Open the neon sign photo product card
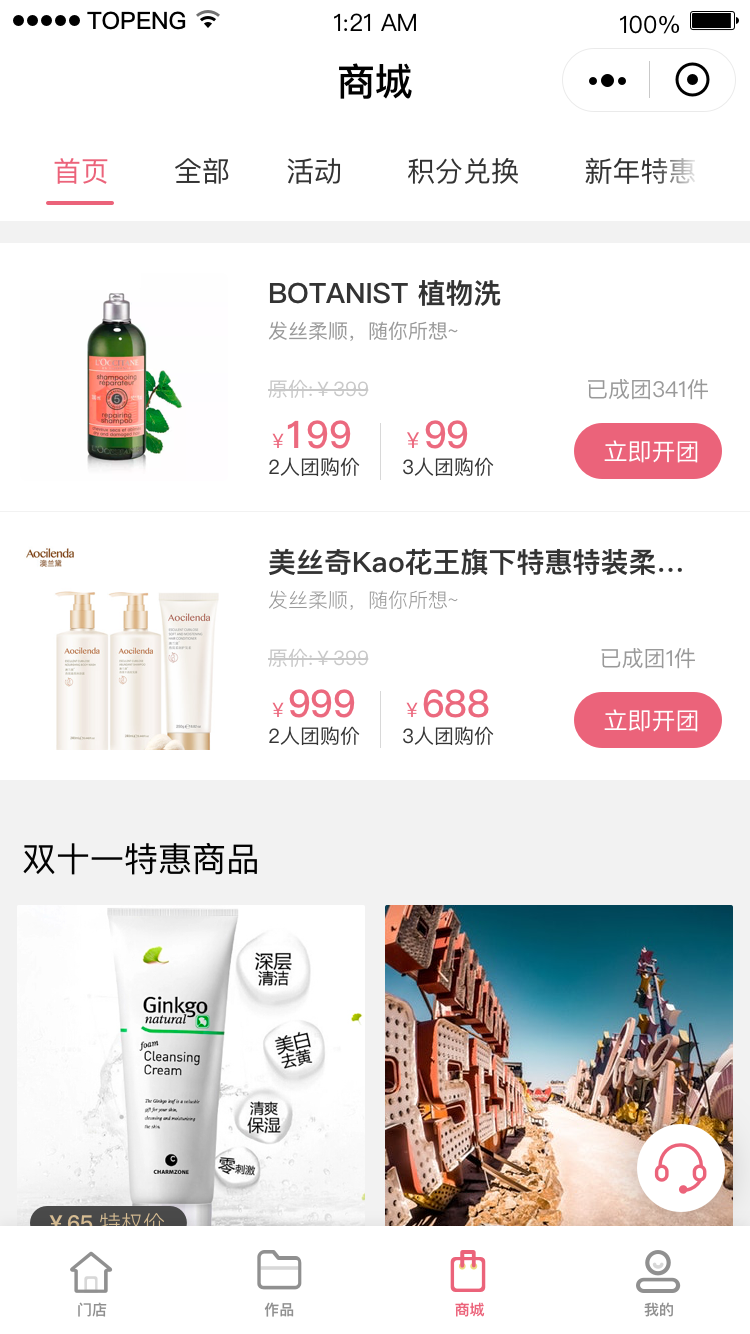This screenshot has width=750, height=1334. [x=559, y=1066]
